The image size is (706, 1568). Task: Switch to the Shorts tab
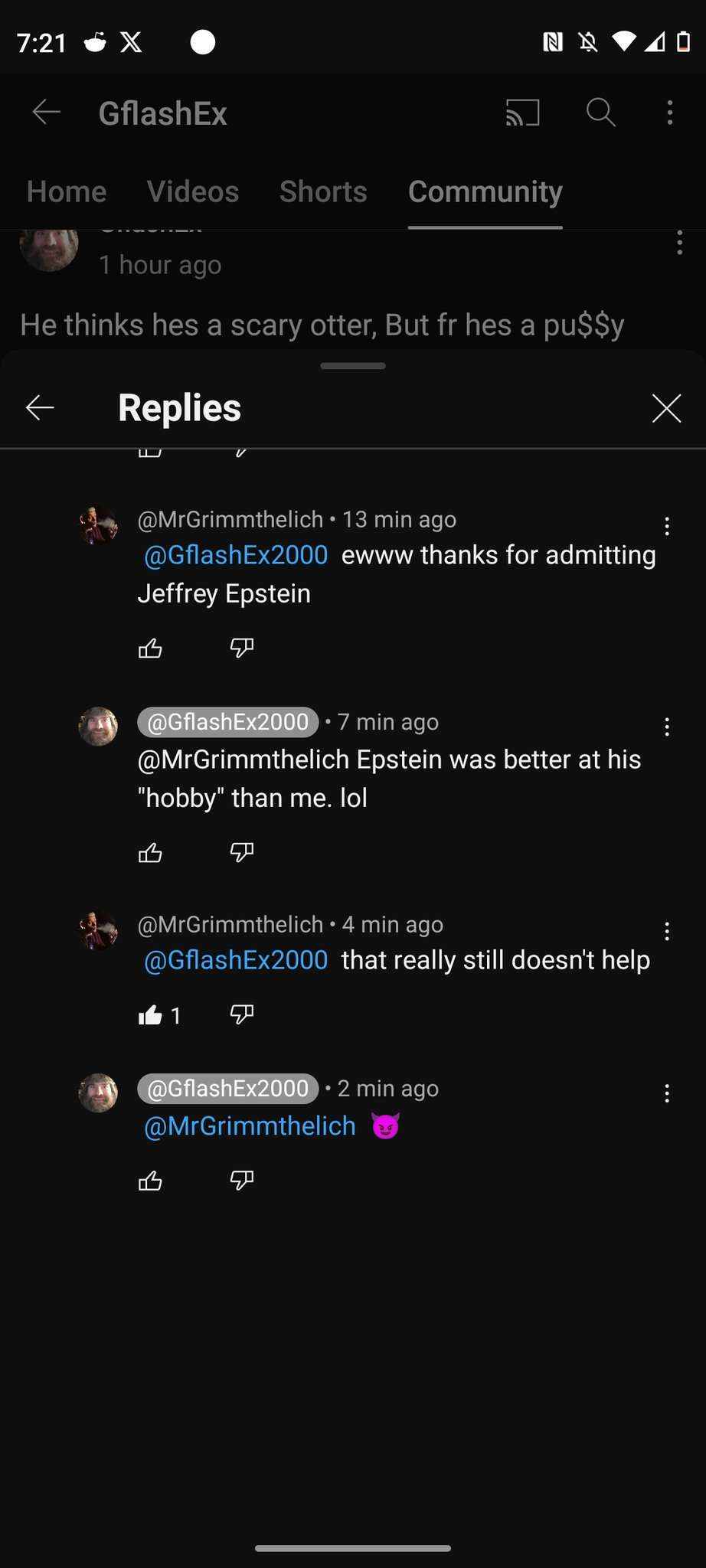tap(323, 191)
